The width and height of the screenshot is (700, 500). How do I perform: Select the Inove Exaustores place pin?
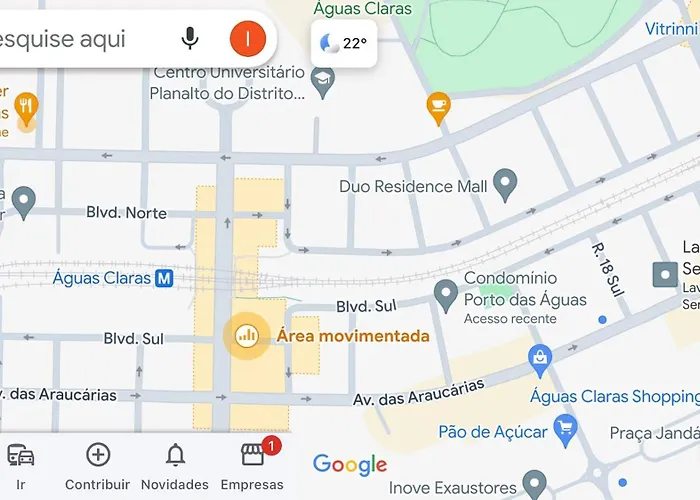pos(534,484)
